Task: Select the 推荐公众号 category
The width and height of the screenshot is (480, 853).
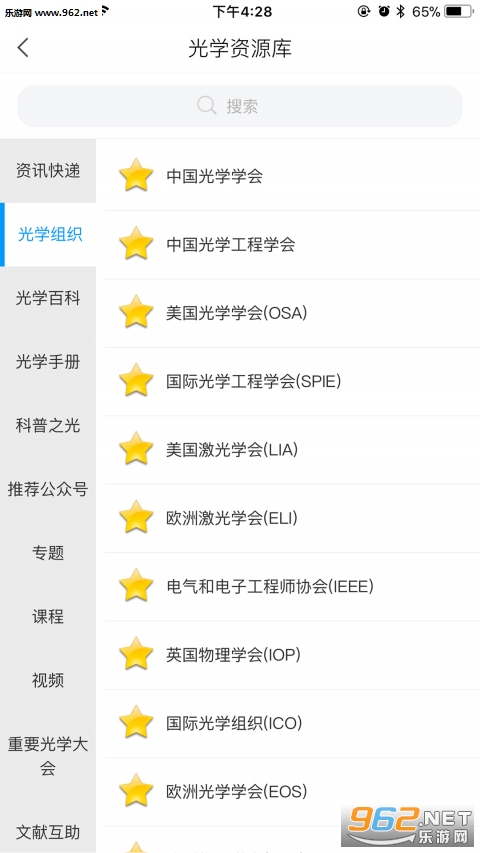Action: (48, 489)
